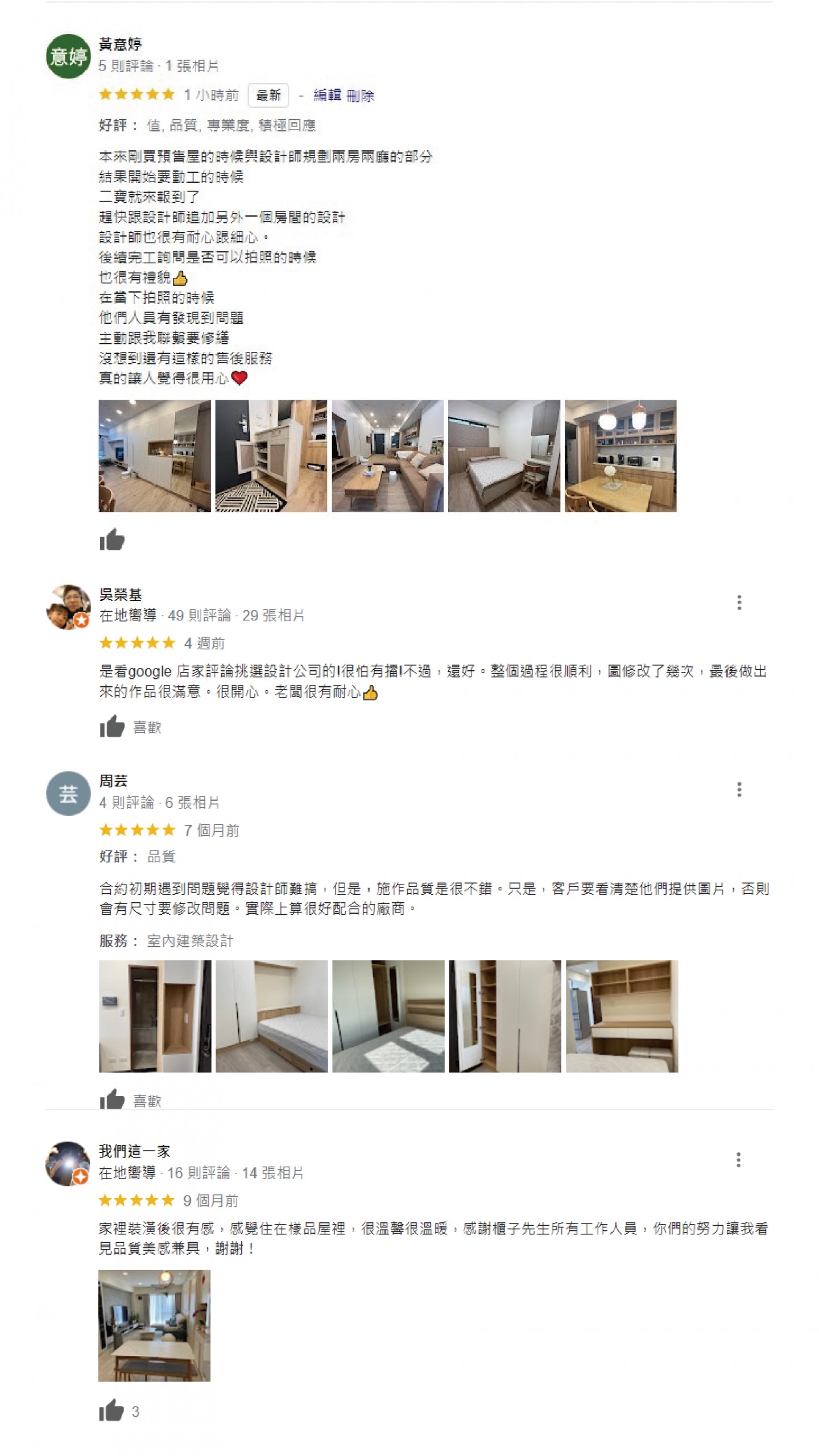Viewport: 819px width, 1456px height.
Task: Like 黃意婷's review with thumbs up
Action: 112,540
